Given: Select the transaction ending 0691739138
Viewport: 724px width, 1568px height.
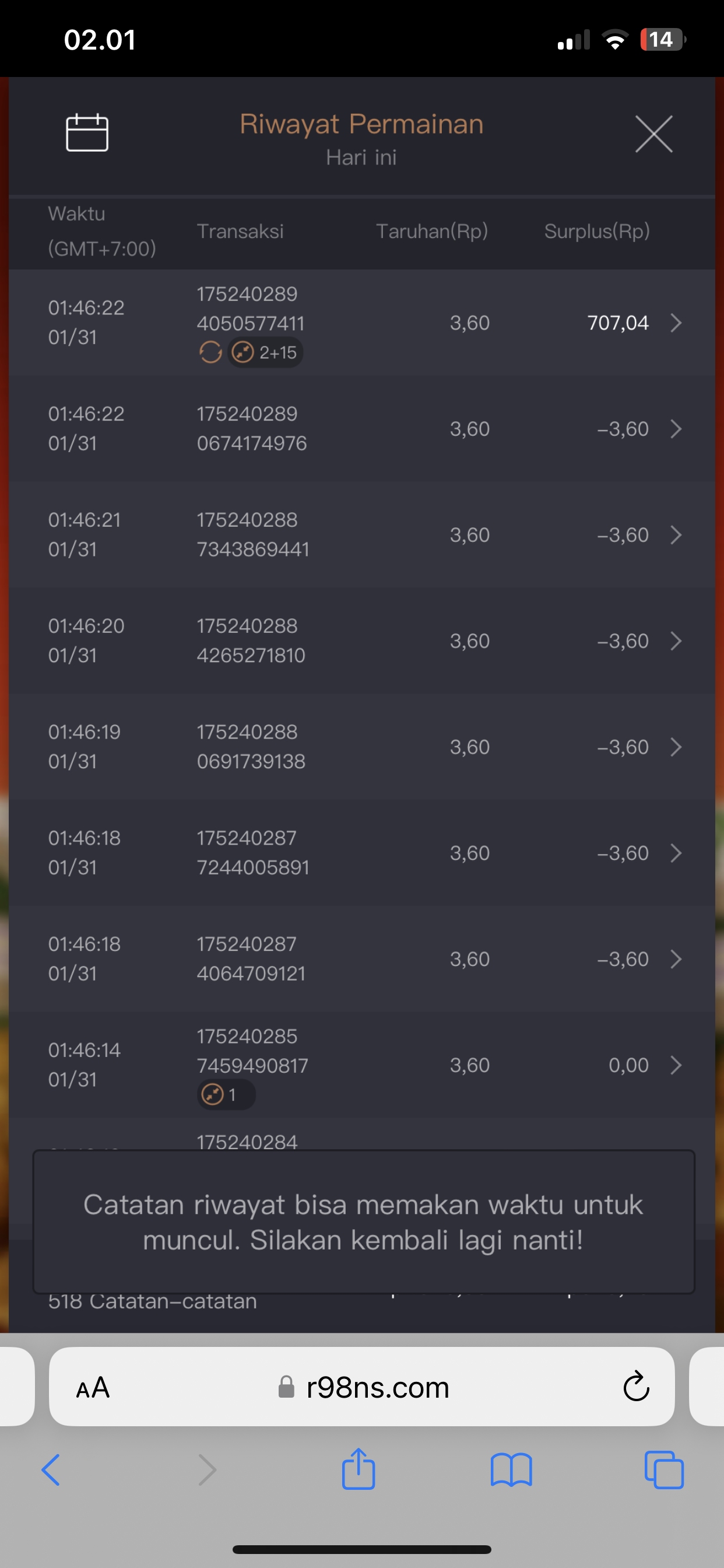Looking at the screenshot, I should pos(676,747).
